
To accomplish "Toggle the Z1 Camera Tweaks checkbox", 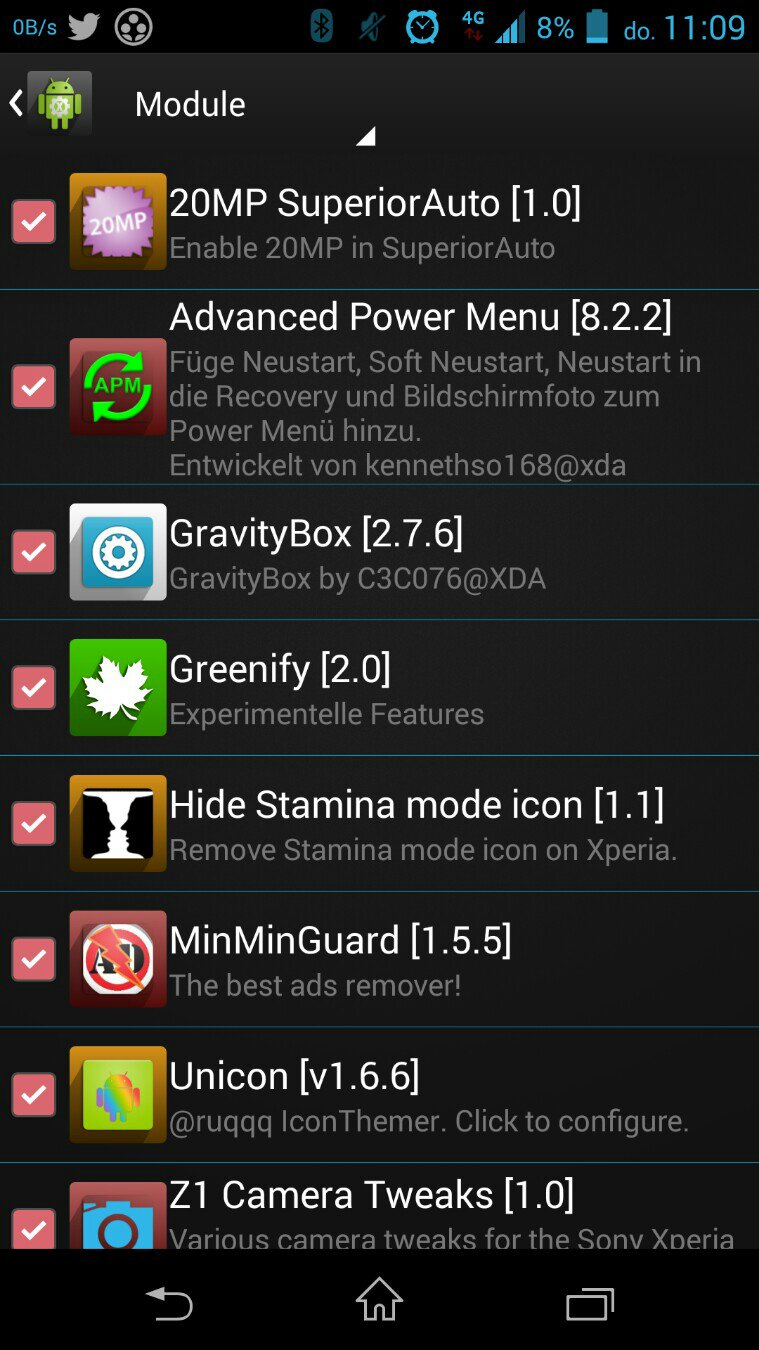I will tap(33, 1228).
